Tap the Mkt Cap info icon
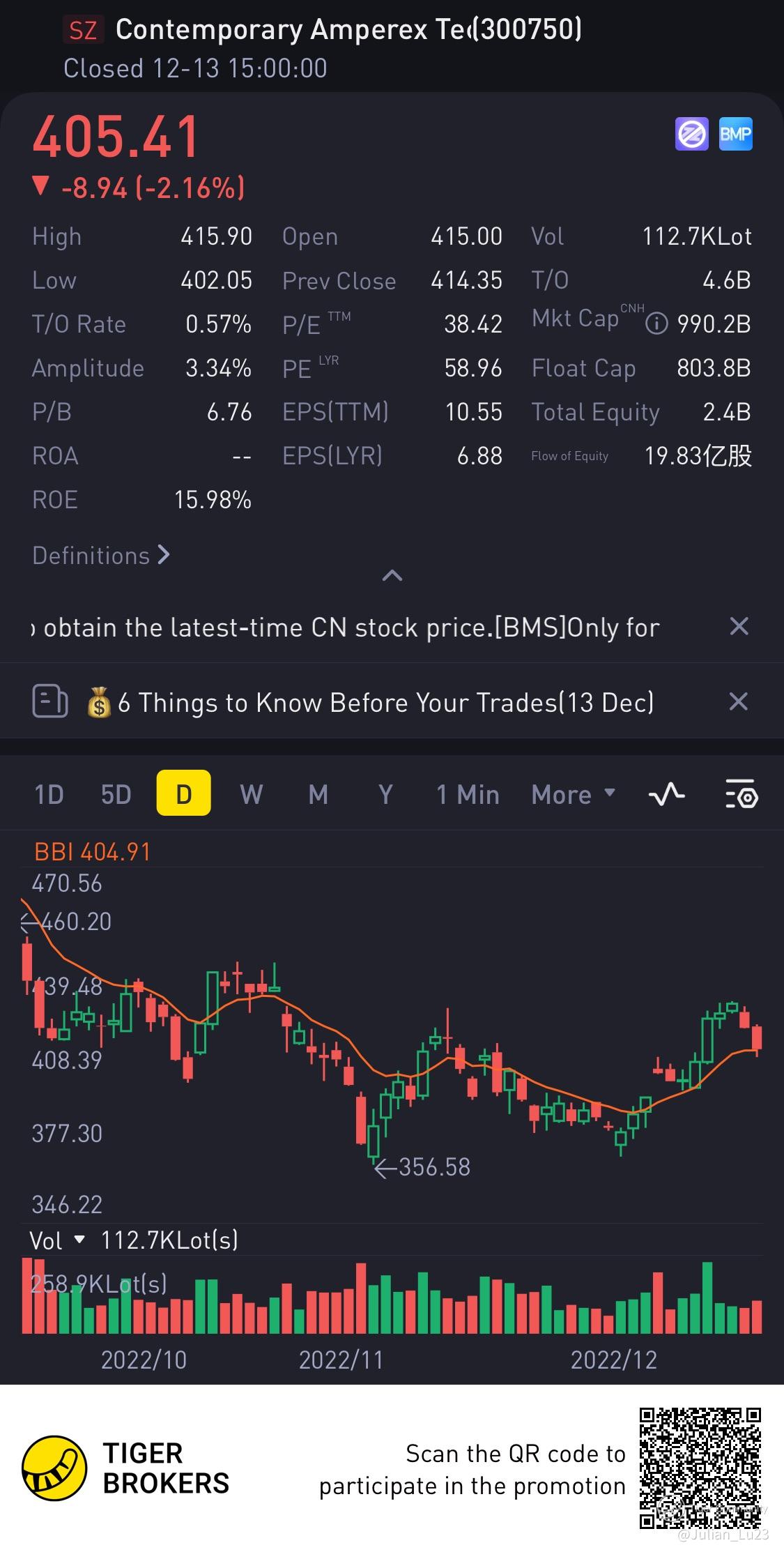This screenshot has height=1552, width=784. [x=656, y=324]
